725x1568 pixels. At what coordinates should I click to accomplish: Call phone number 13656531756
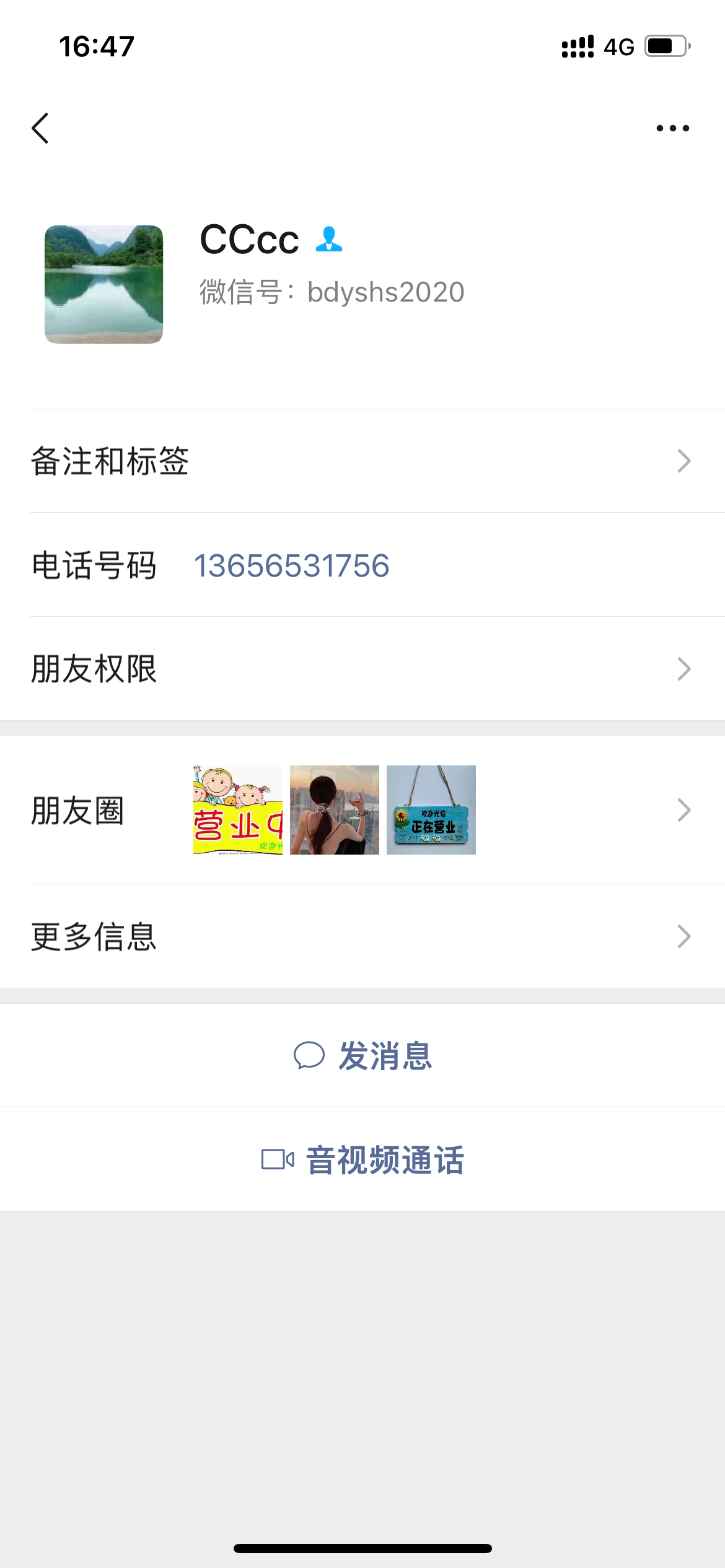pos(292,565)
